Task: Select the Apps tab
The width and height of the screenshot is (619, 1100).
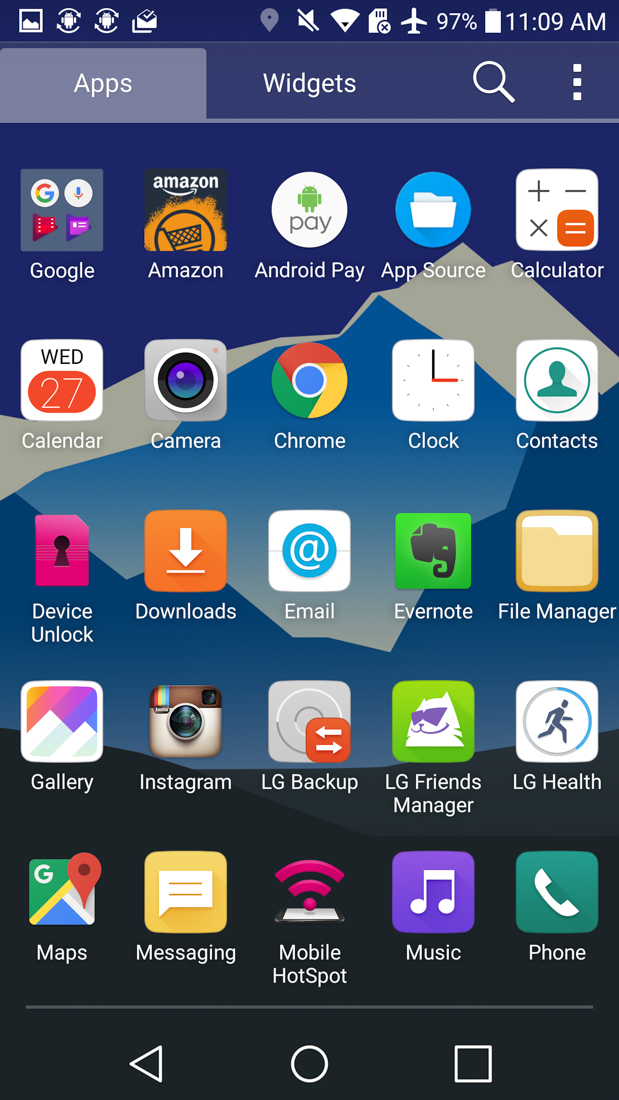Action: coord(103,83)
